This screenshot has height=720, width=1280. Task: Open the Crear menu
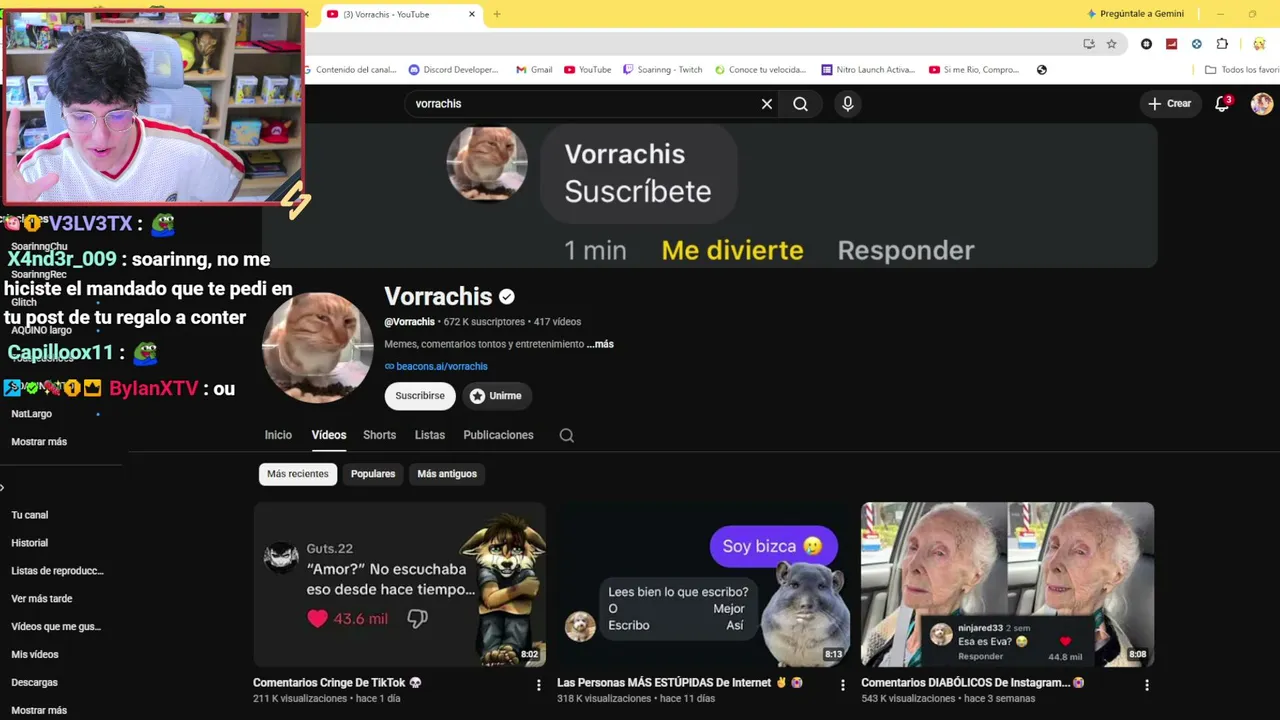[1170, 104]
